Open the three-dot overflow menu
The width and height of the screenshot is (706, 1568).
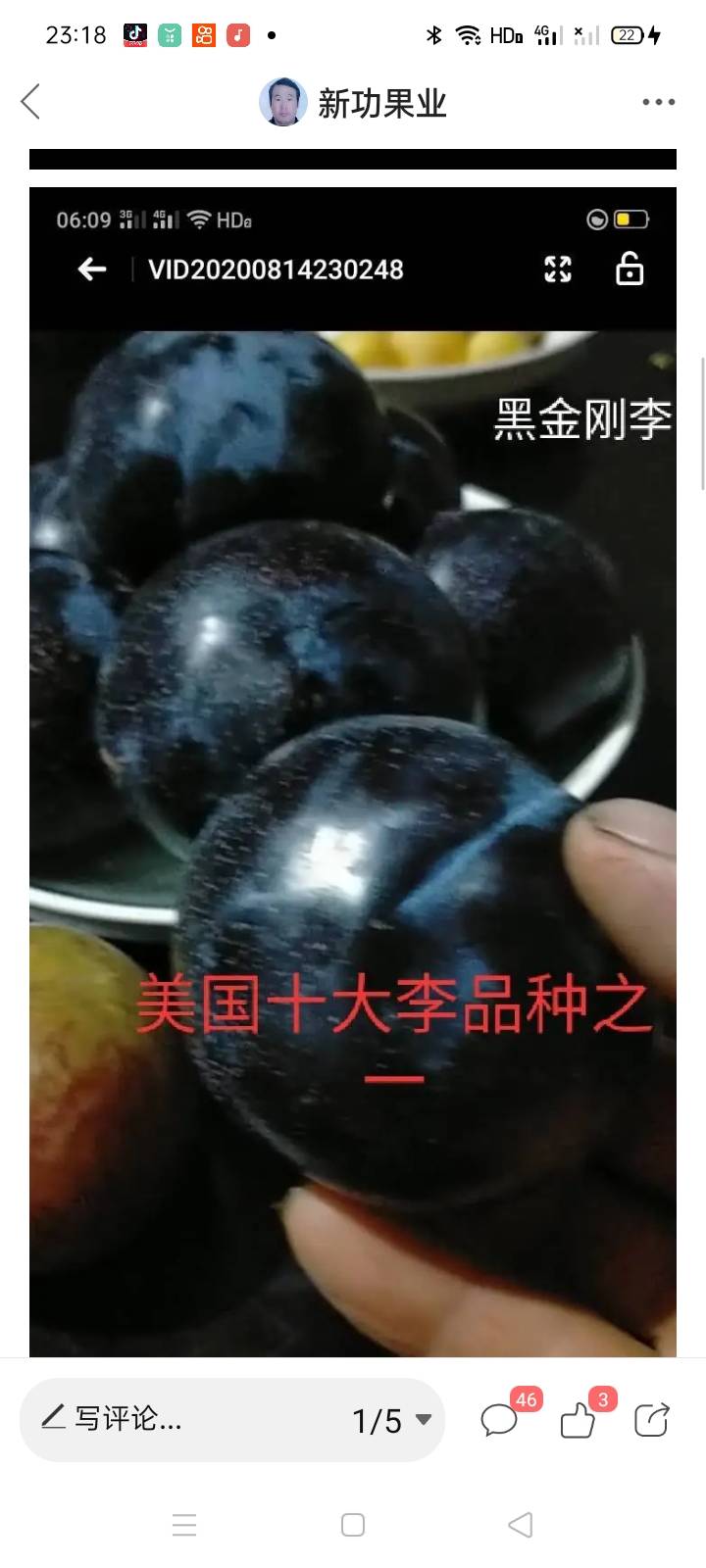[658, 102]
